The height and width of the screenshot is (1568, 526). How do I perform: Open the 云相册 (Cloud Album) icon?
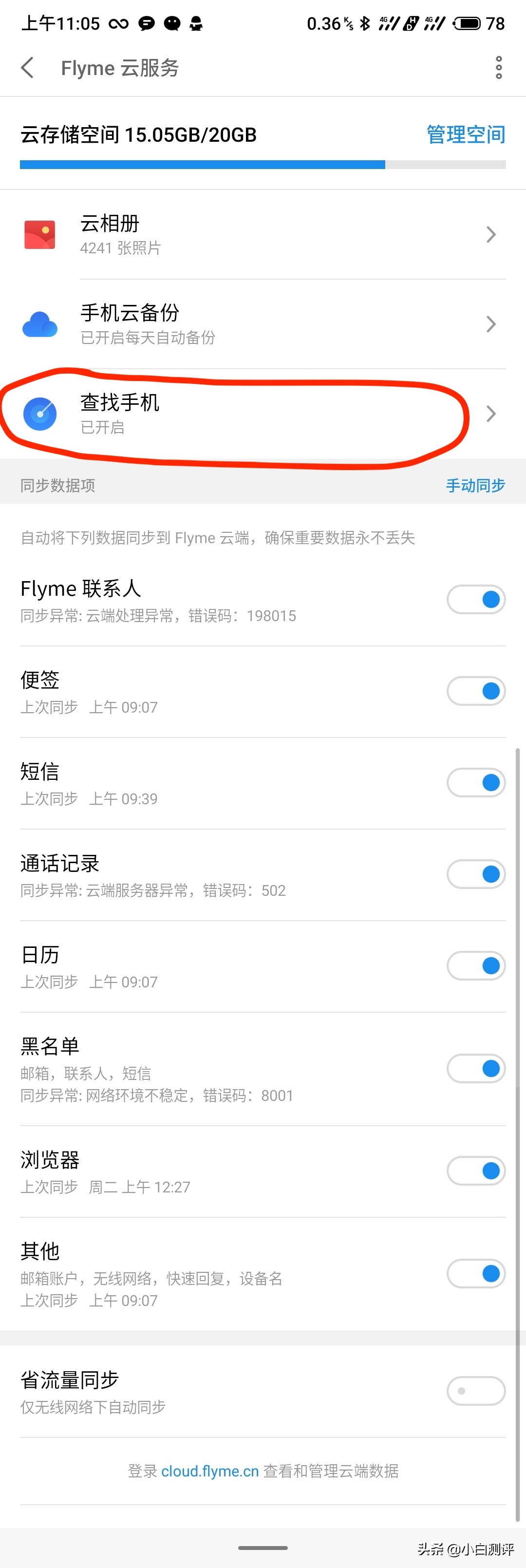pos(40,234)
